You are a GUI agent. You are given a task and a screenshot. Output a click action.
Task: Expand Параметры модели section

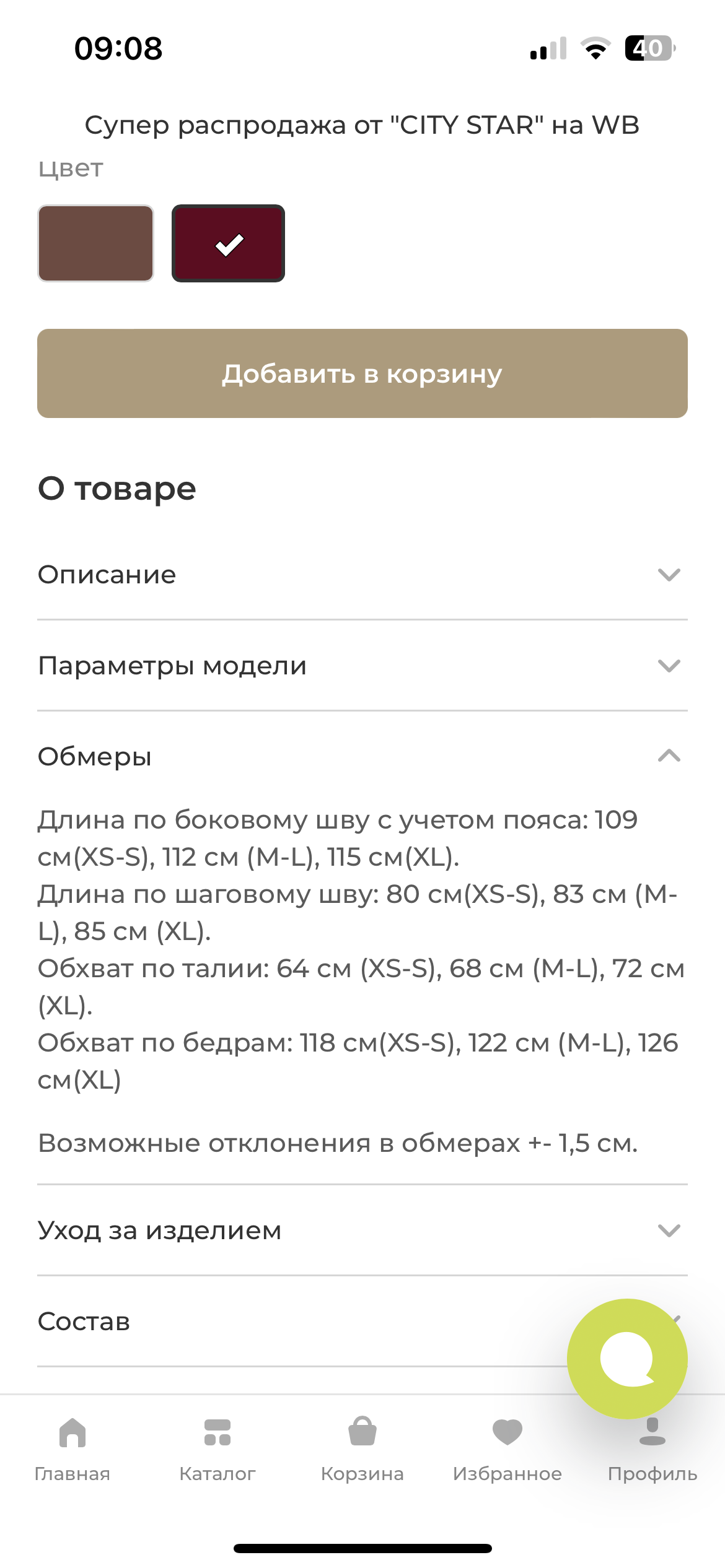tap(362, 666)
